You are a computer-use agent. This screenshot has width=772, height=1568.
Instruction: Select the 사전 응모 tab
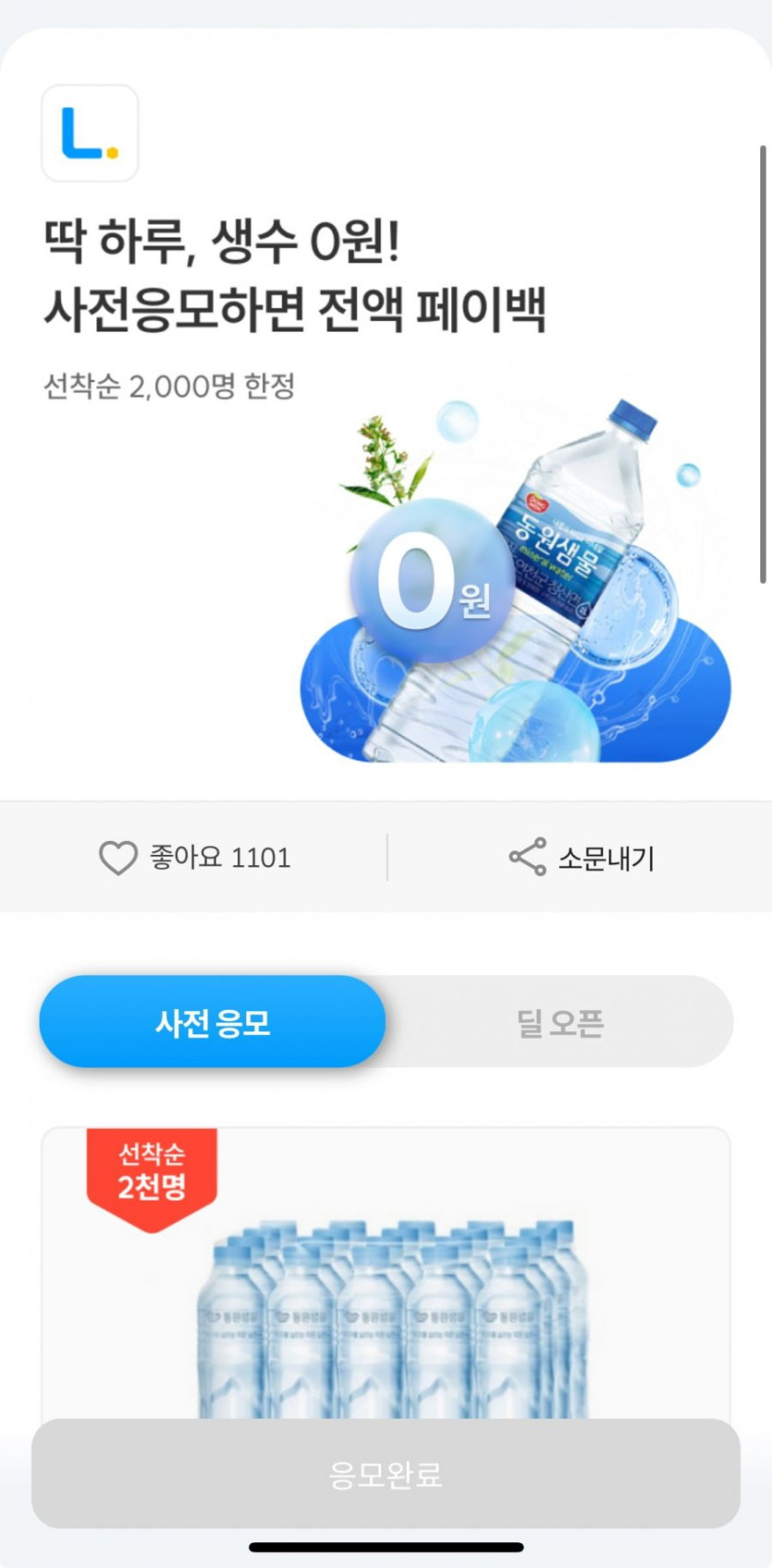(213, 1022)
